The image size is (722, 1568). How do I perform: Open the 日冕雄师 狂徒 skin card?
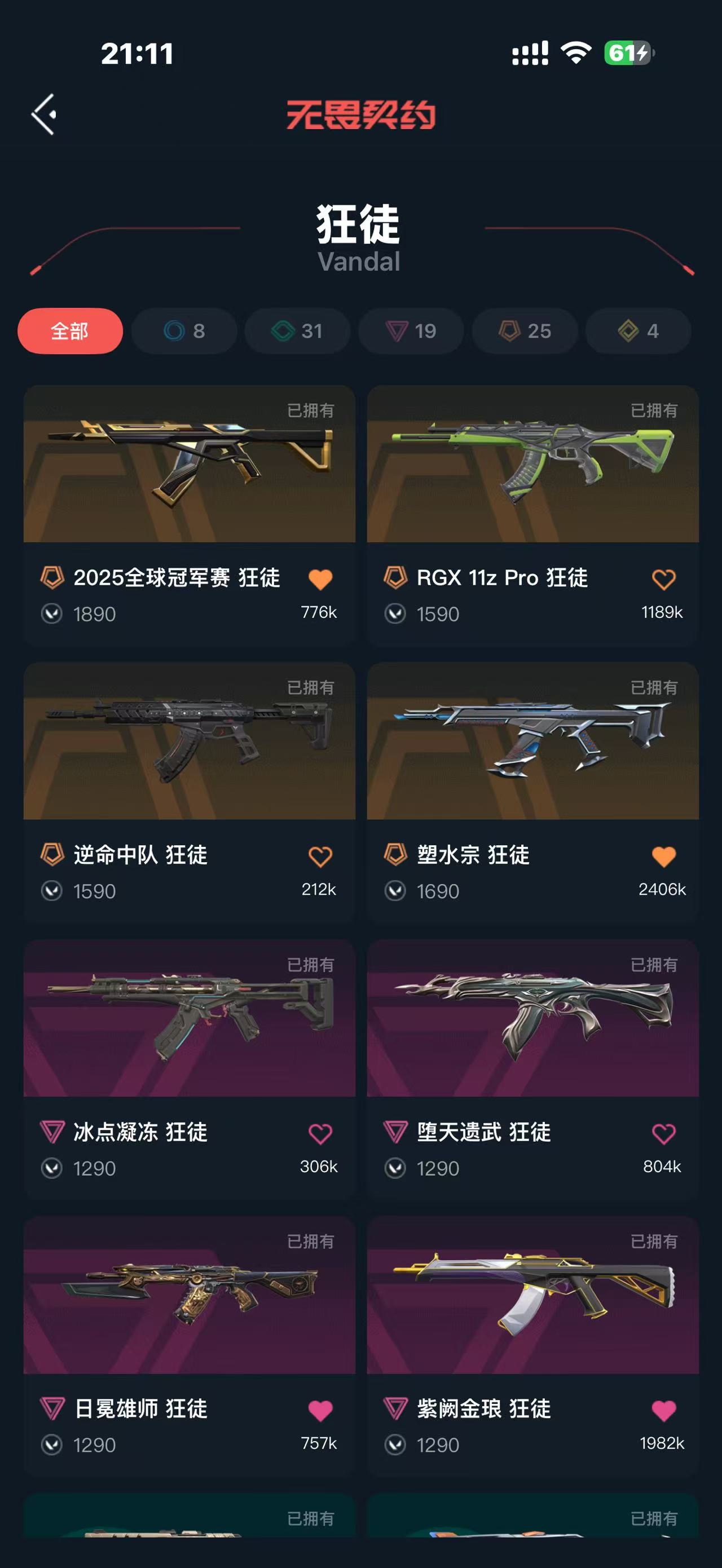coord(190,1346)
